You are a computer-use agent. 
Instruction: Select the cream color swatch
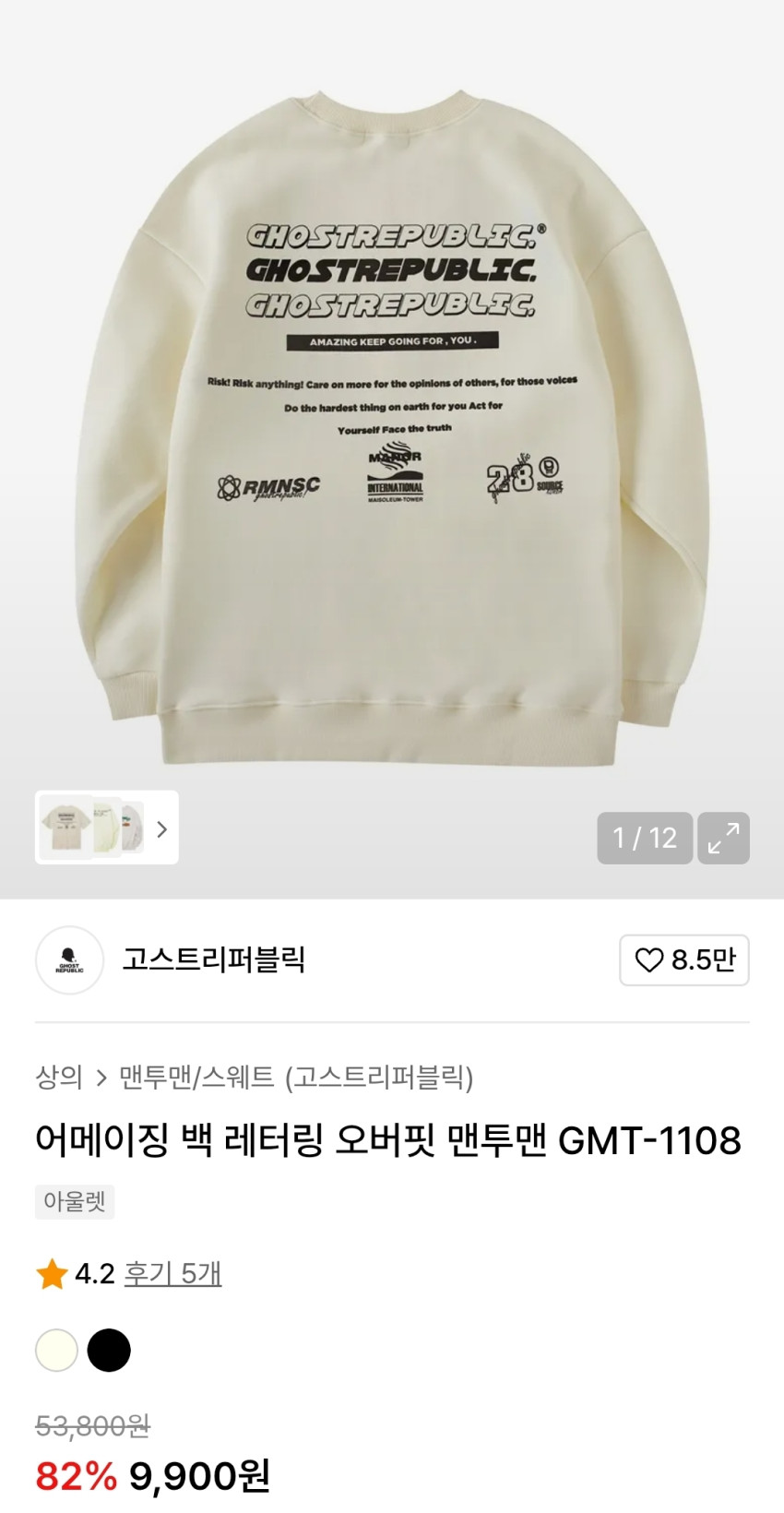[x=56, y=1351]
